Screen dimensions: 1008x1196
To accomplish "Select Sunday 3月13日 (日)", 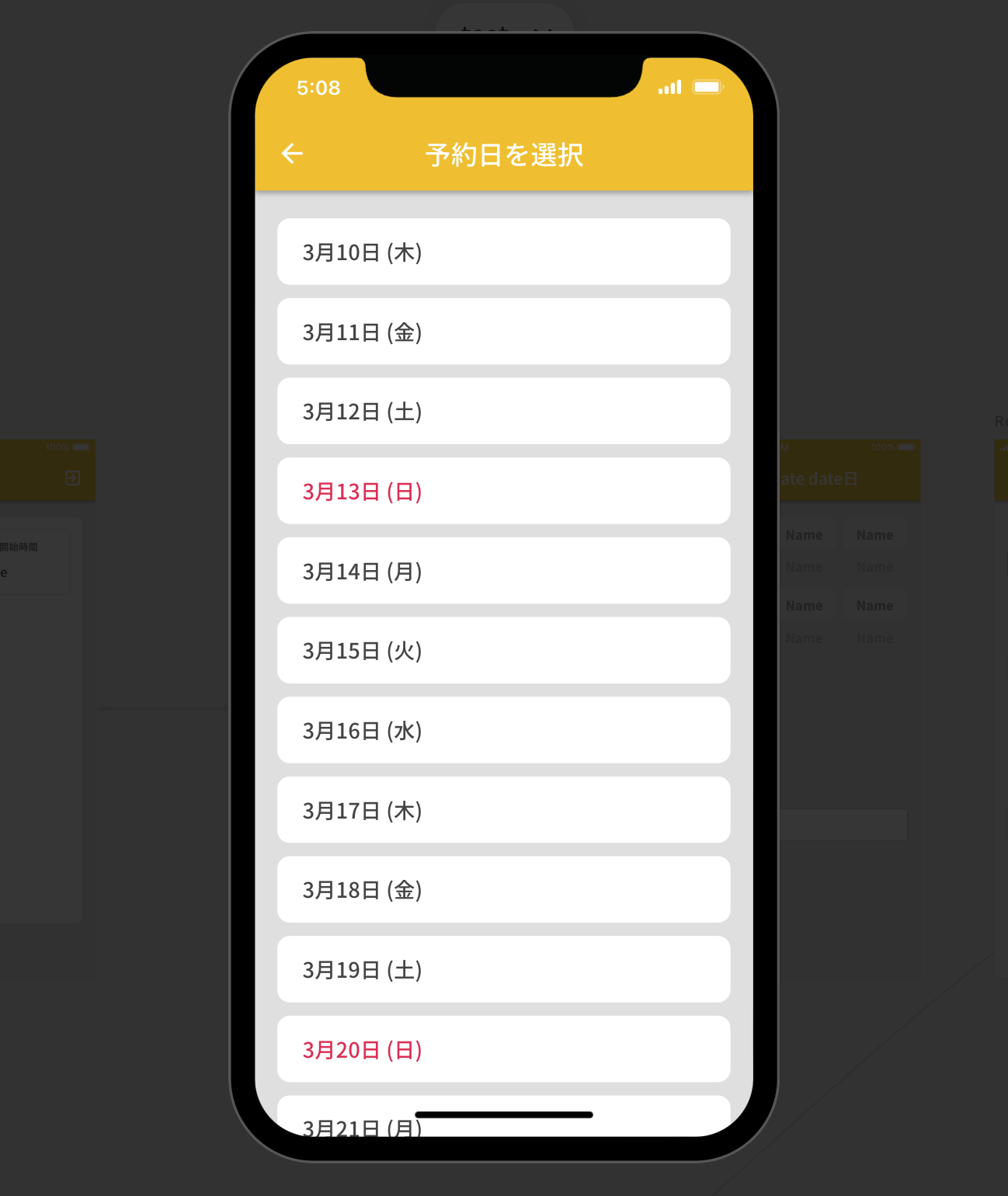I will pos(503,491).
